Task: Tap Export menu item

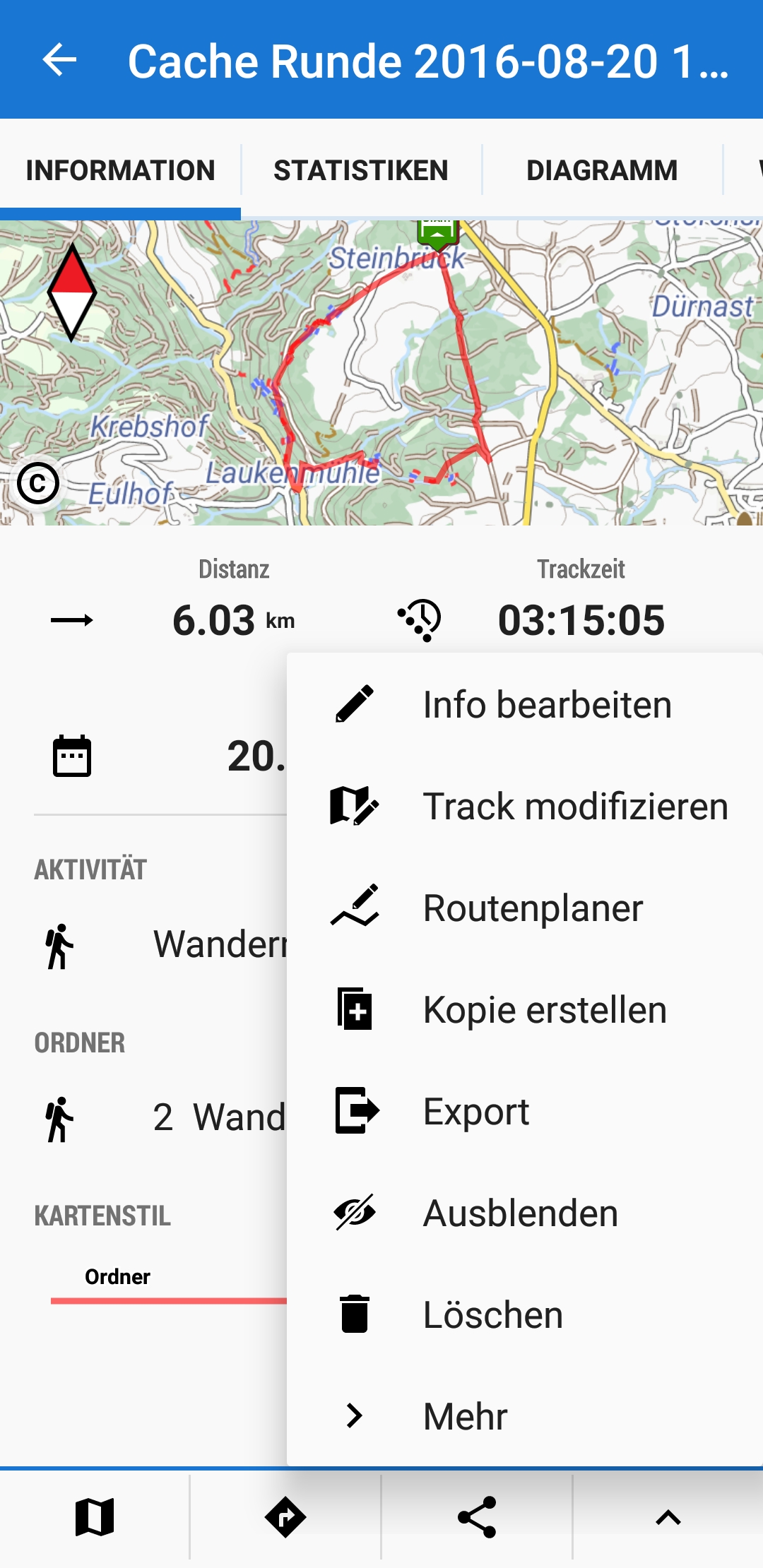Action: click(524, 1111)
